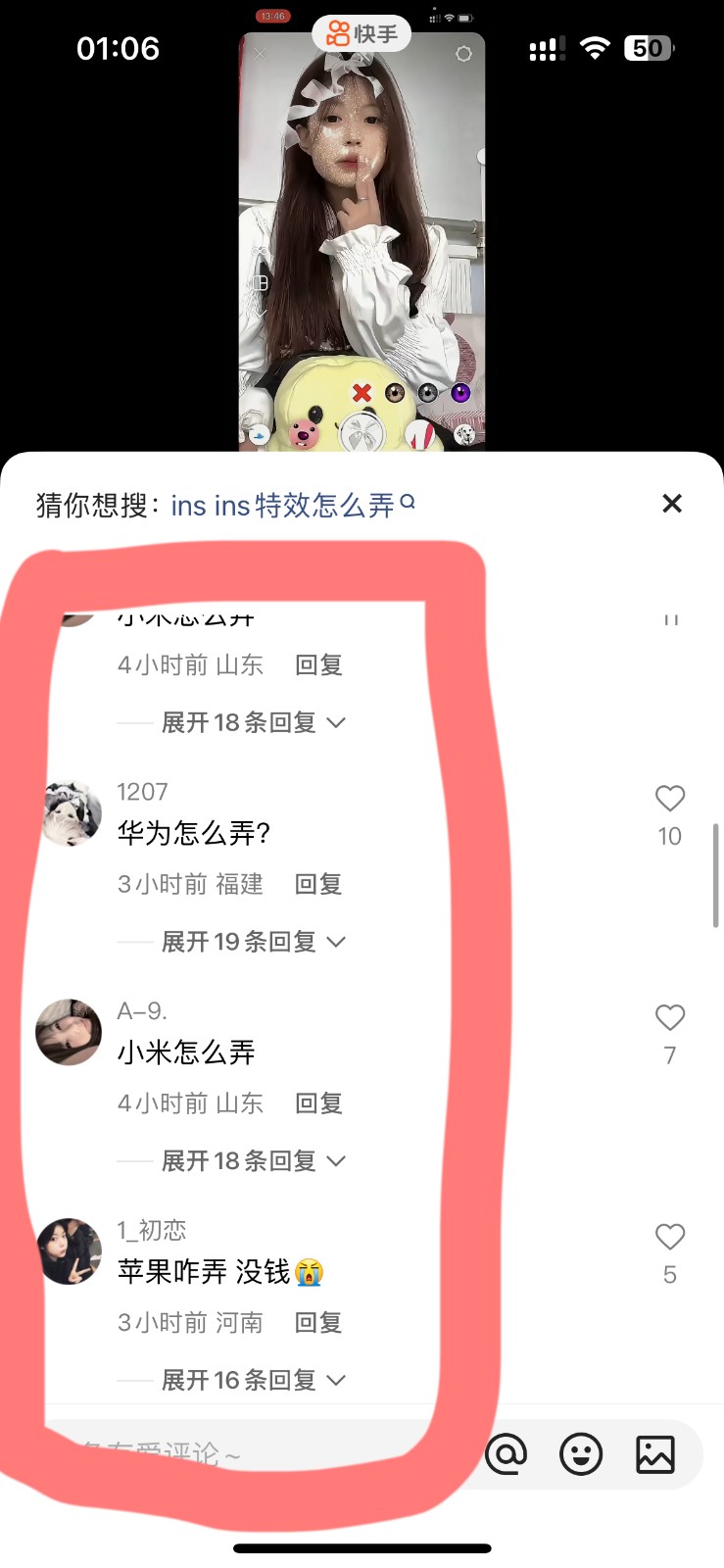Expand 展开16条回复 under 1_初恋's comment
This screenshot has height=1568, width=724.
click(x=253, y=1381)
